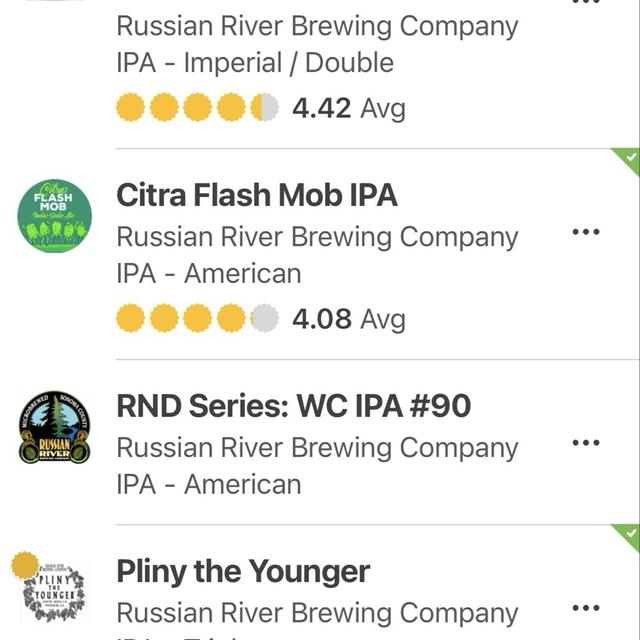
Task: Open more options for Citra Flash Mob IPA
Action: (585, 232)
